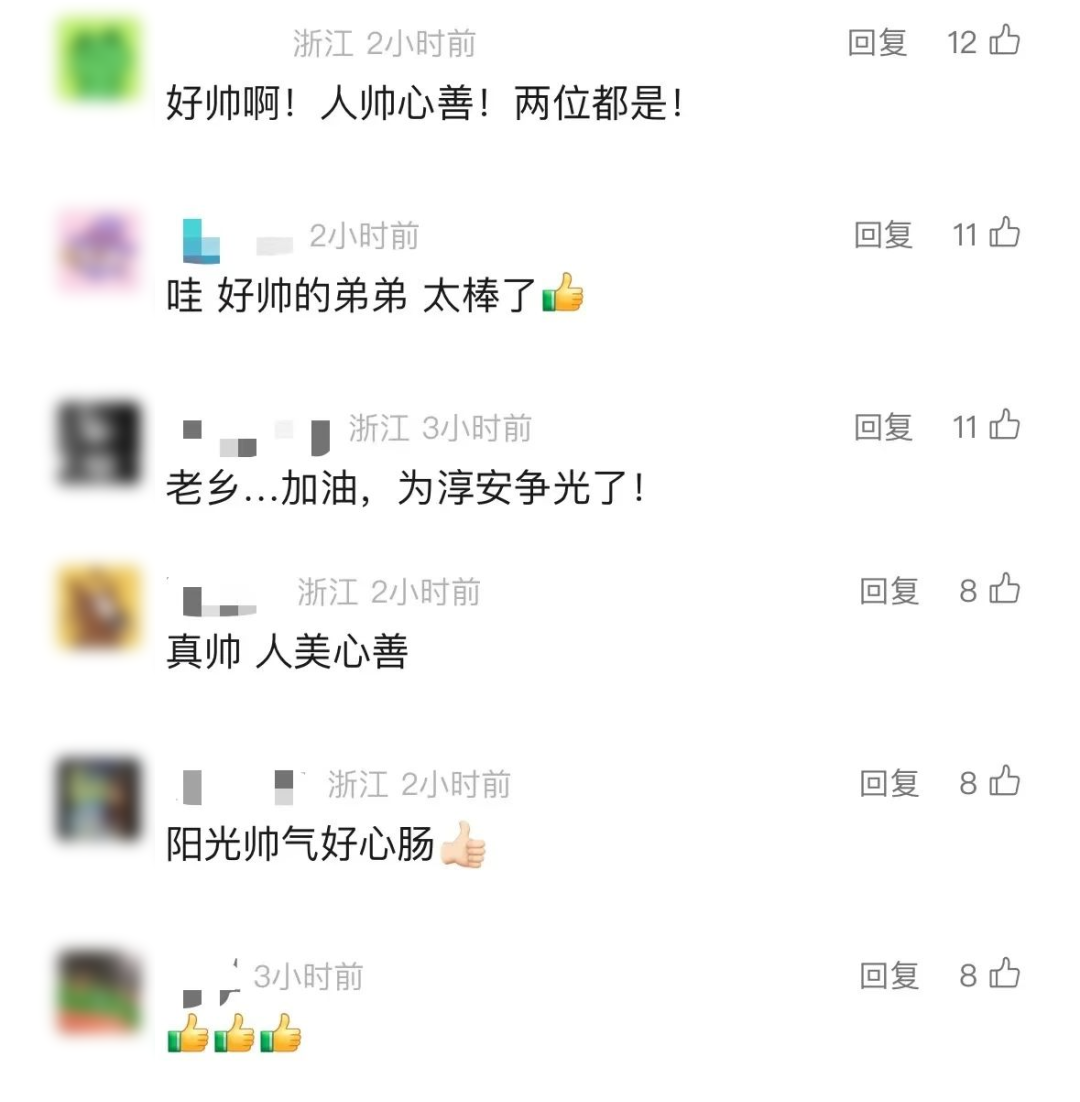The width and height of the screenshot is (1080, 1102).
Task: Reply to the comment "好帅啊！人帅心善！两位都是！"
Action: point(877,43)
